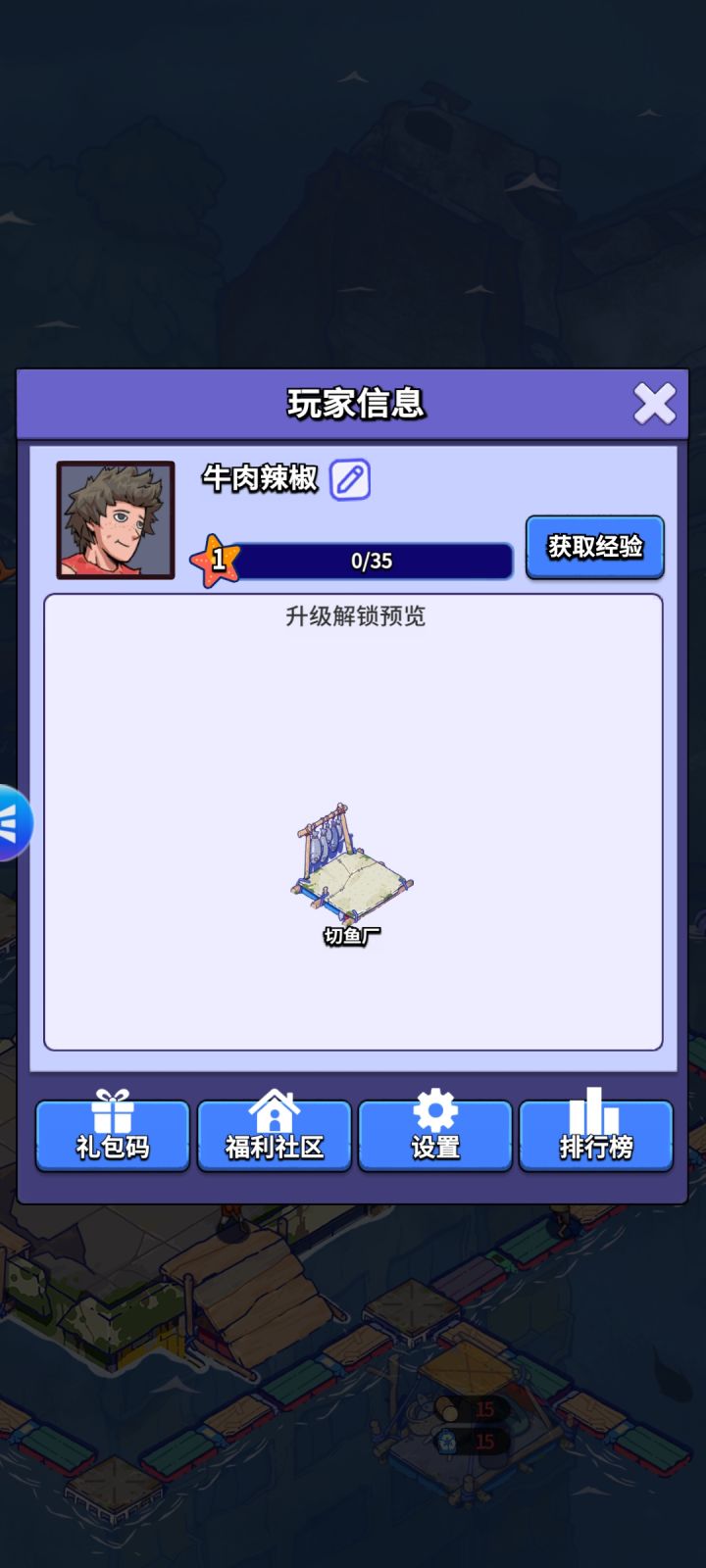Open the 礼包码 gift code screen
This screenshot has height=1568, width=706.
[x=112, y=1149]
